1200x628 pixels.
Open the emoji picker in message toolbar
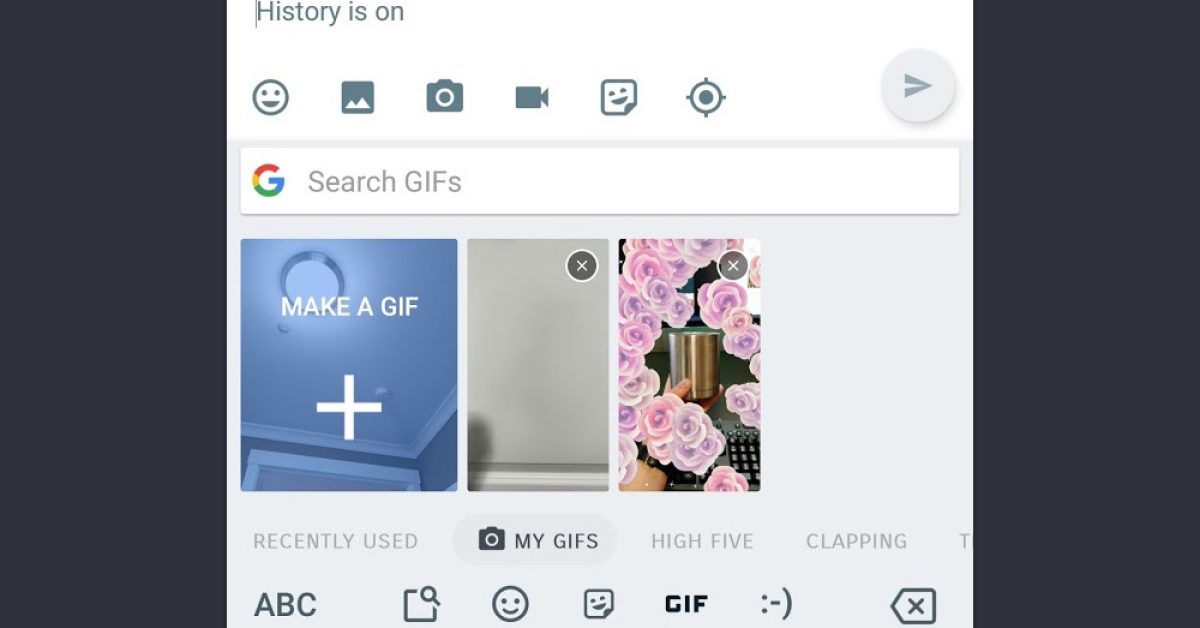[x=270, y=97]
